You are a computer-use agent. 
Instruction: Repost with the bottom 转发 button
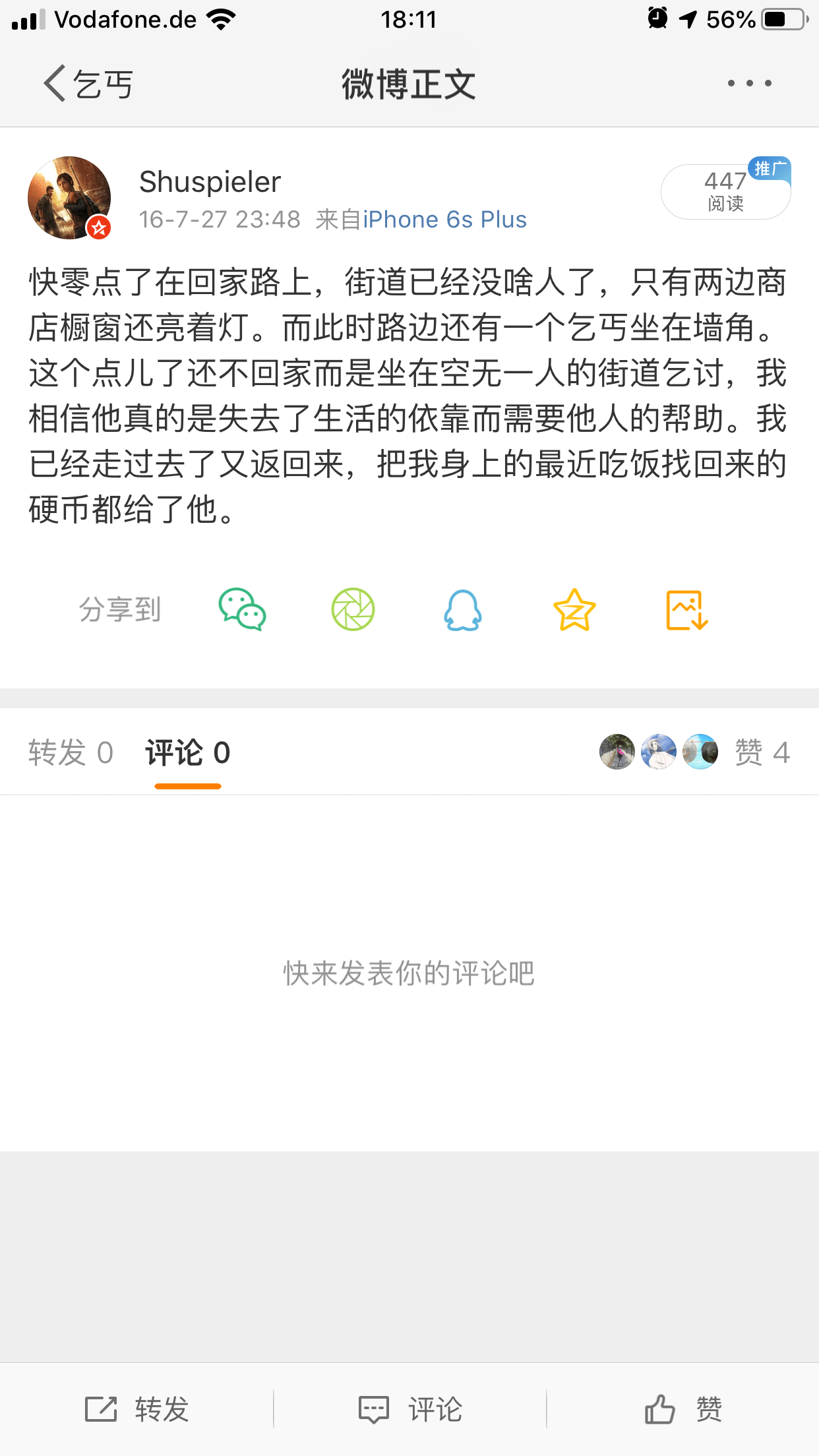coord(136,1409)
